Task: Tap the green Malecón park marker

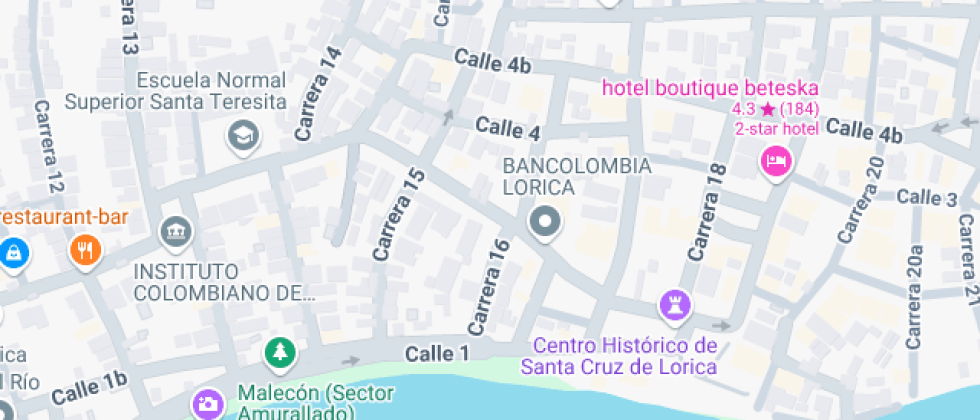Action: [281, 353]
